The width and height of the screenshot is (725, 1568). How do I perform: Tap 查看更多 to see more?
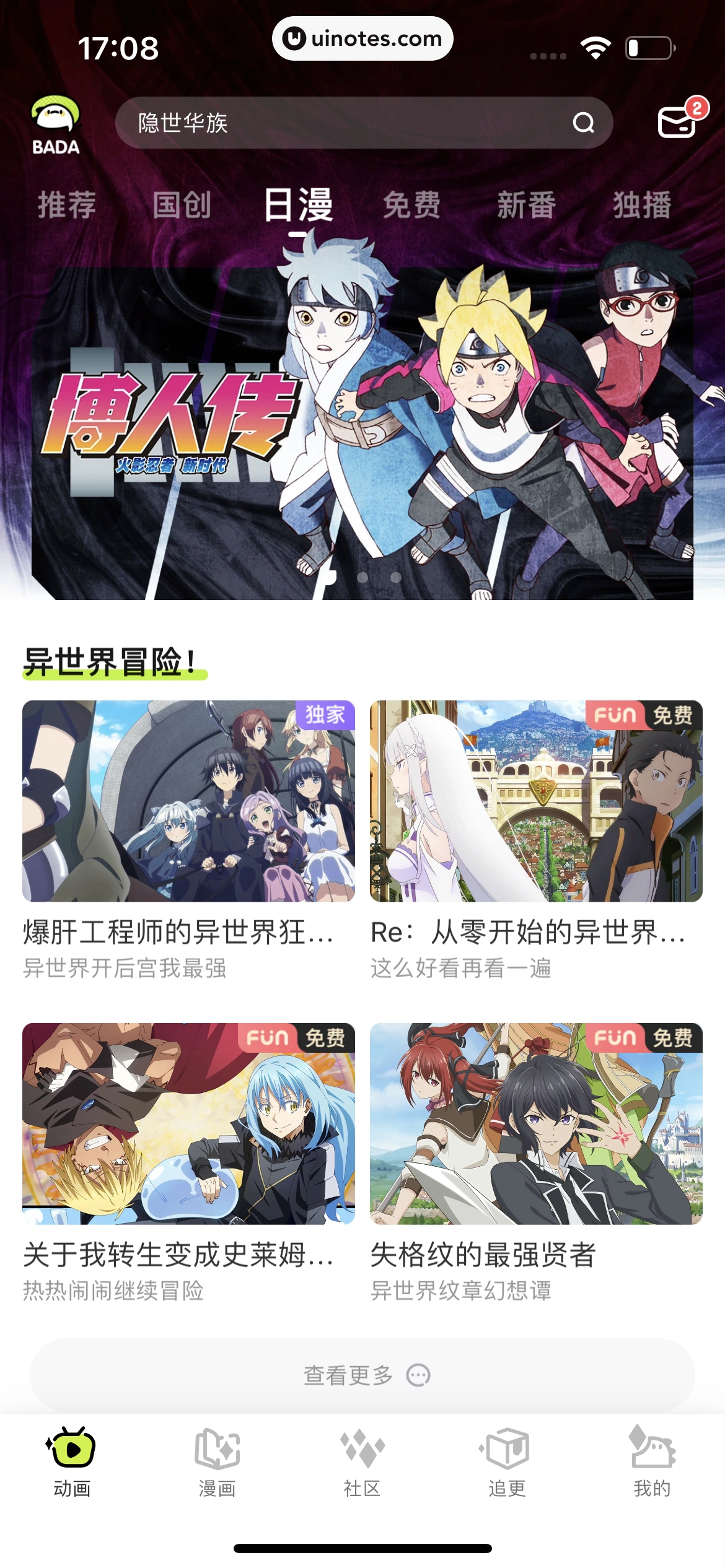pos(362,1375)
